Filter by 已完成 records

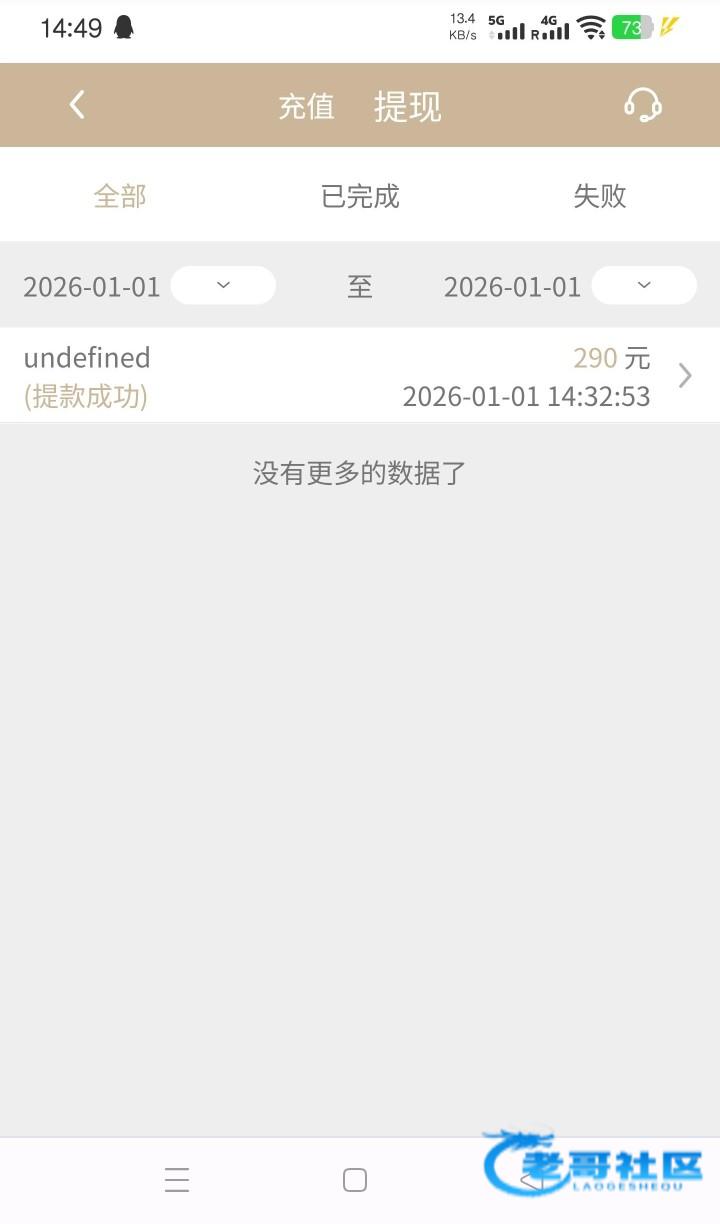coord(360,196)
